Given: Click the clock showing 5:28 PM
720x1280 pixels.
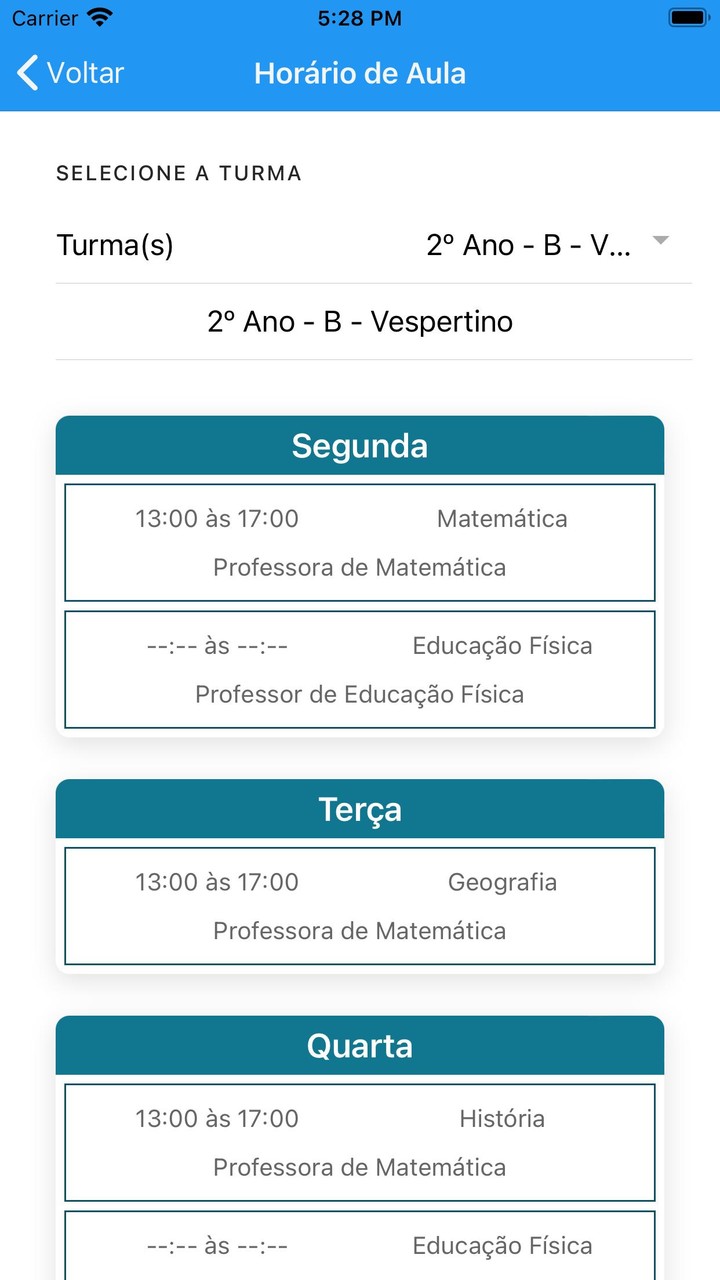Looking at the screenshot, I should pos(359,17).
